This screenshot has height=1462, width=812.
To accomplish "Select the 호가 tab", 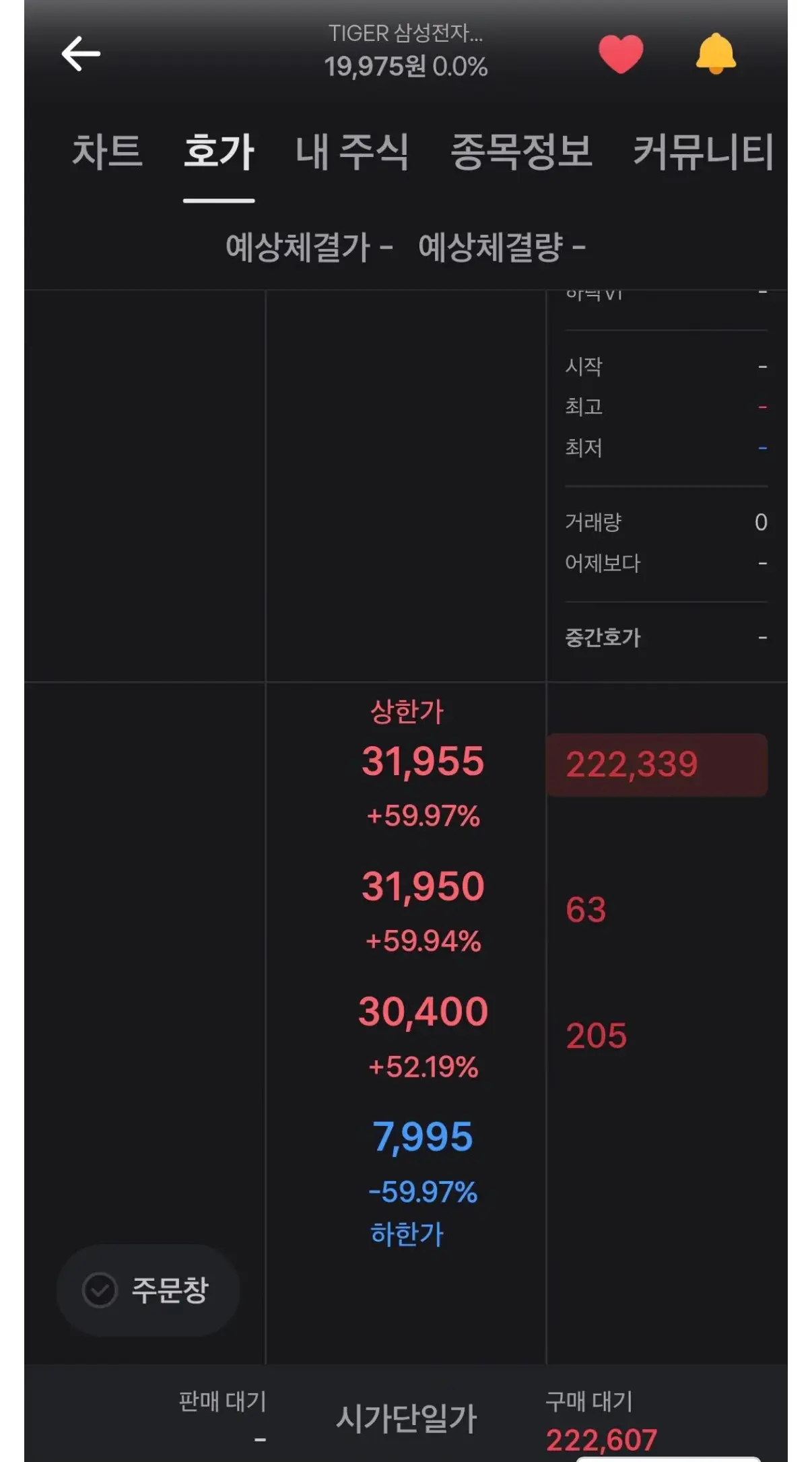I will pyautogui.click(x=219, y=151).
